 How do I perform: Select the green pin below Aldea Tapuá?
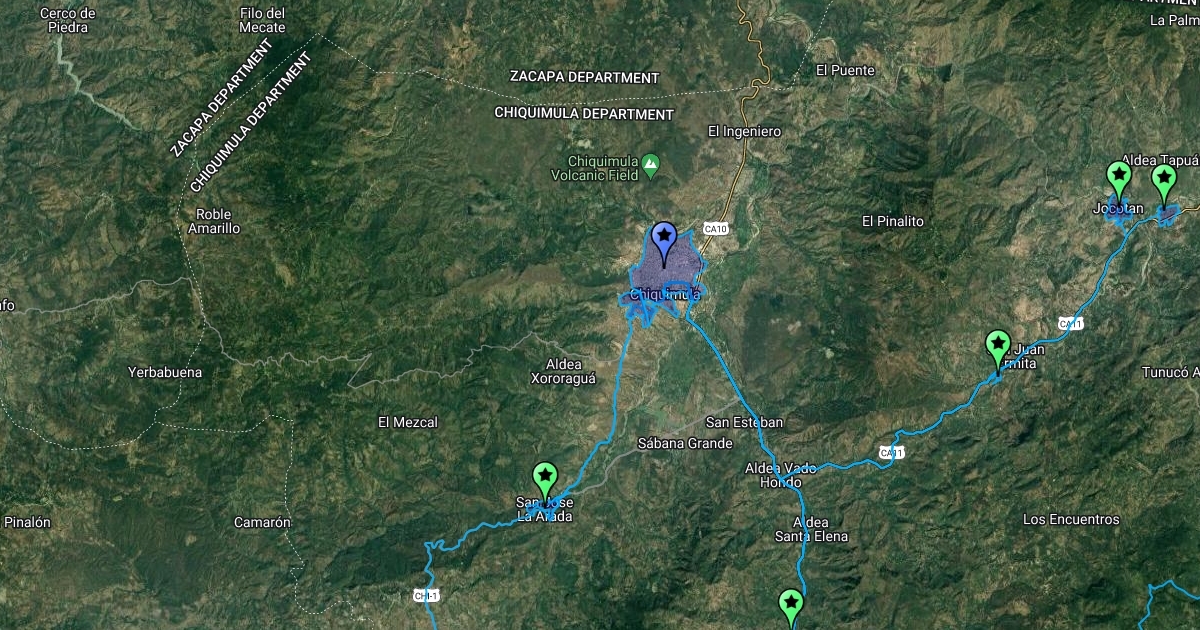click(x=1163, y=181)
